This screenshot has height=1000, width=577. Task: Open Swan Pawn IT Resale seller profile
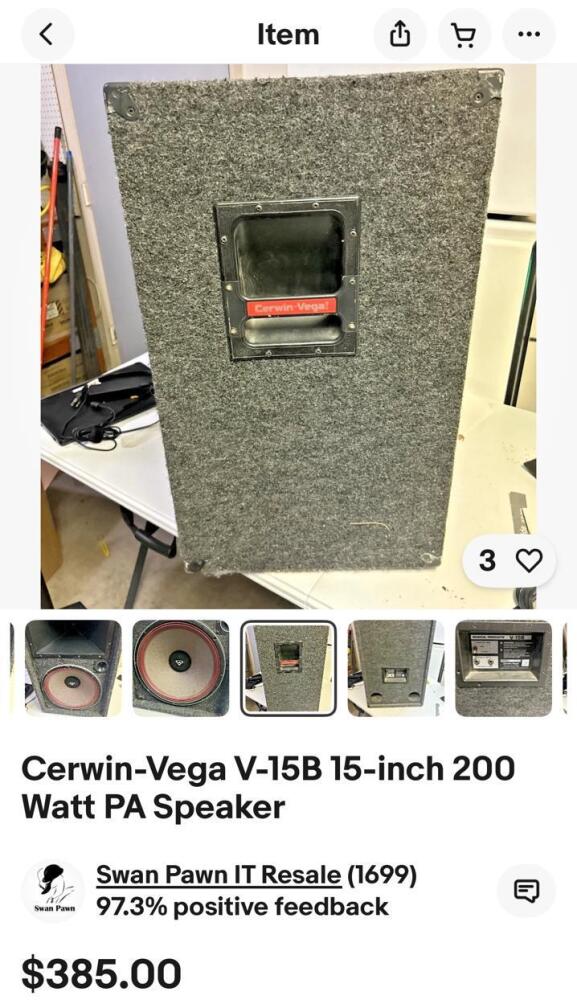tap(219, 874)
